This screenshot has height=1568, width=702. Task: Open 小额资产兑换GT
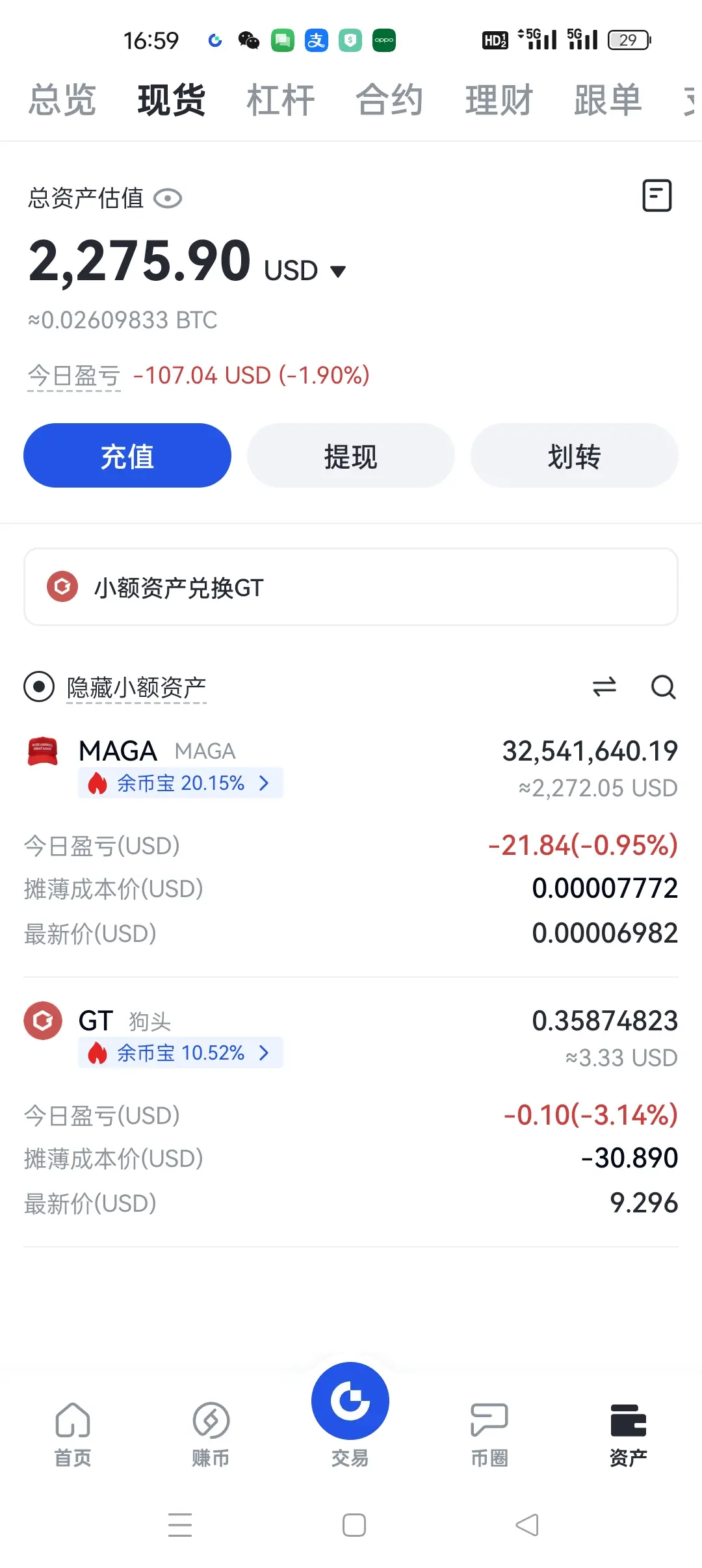coord(351,587)
